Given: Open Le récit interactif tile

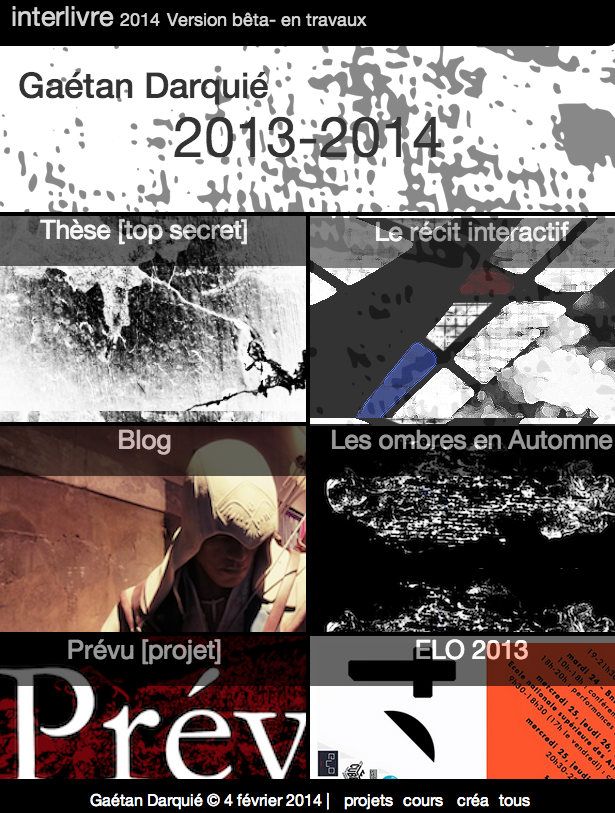Looking at the screenshot, I should click(461, 320).
